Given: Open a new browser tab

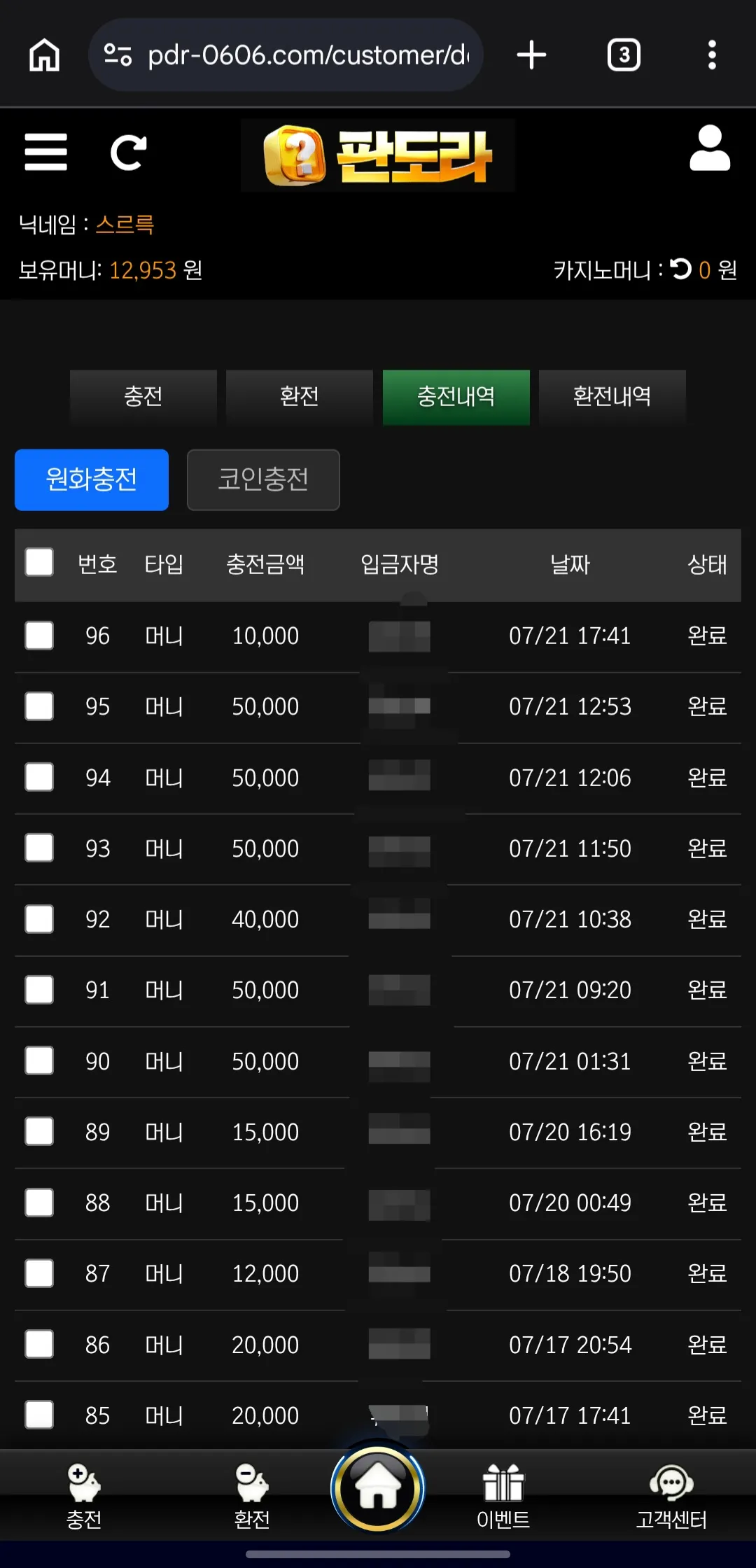Looking at the screenshot, I should (x=531, y=55).
